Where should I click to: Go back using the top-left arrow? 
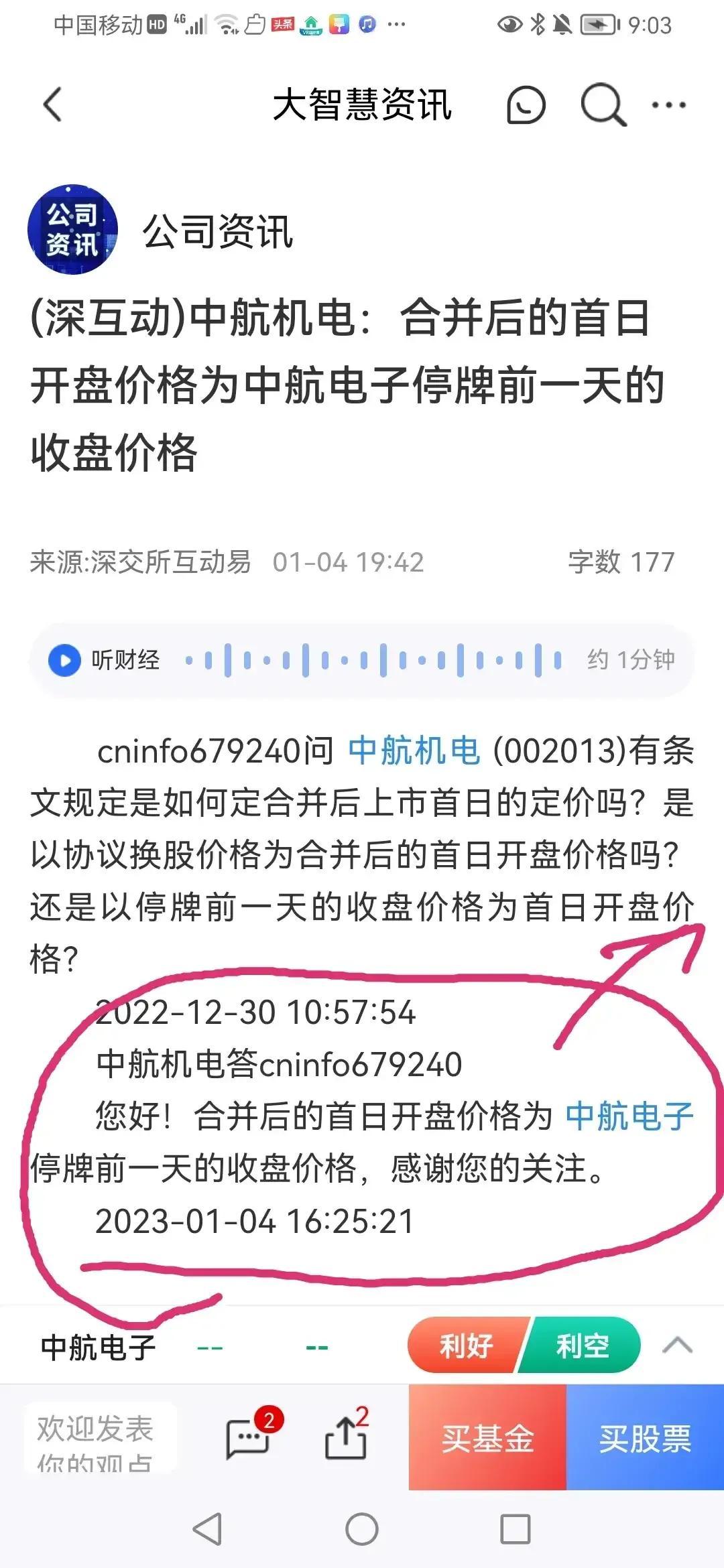pyautogui.click(x=52, y=105)
